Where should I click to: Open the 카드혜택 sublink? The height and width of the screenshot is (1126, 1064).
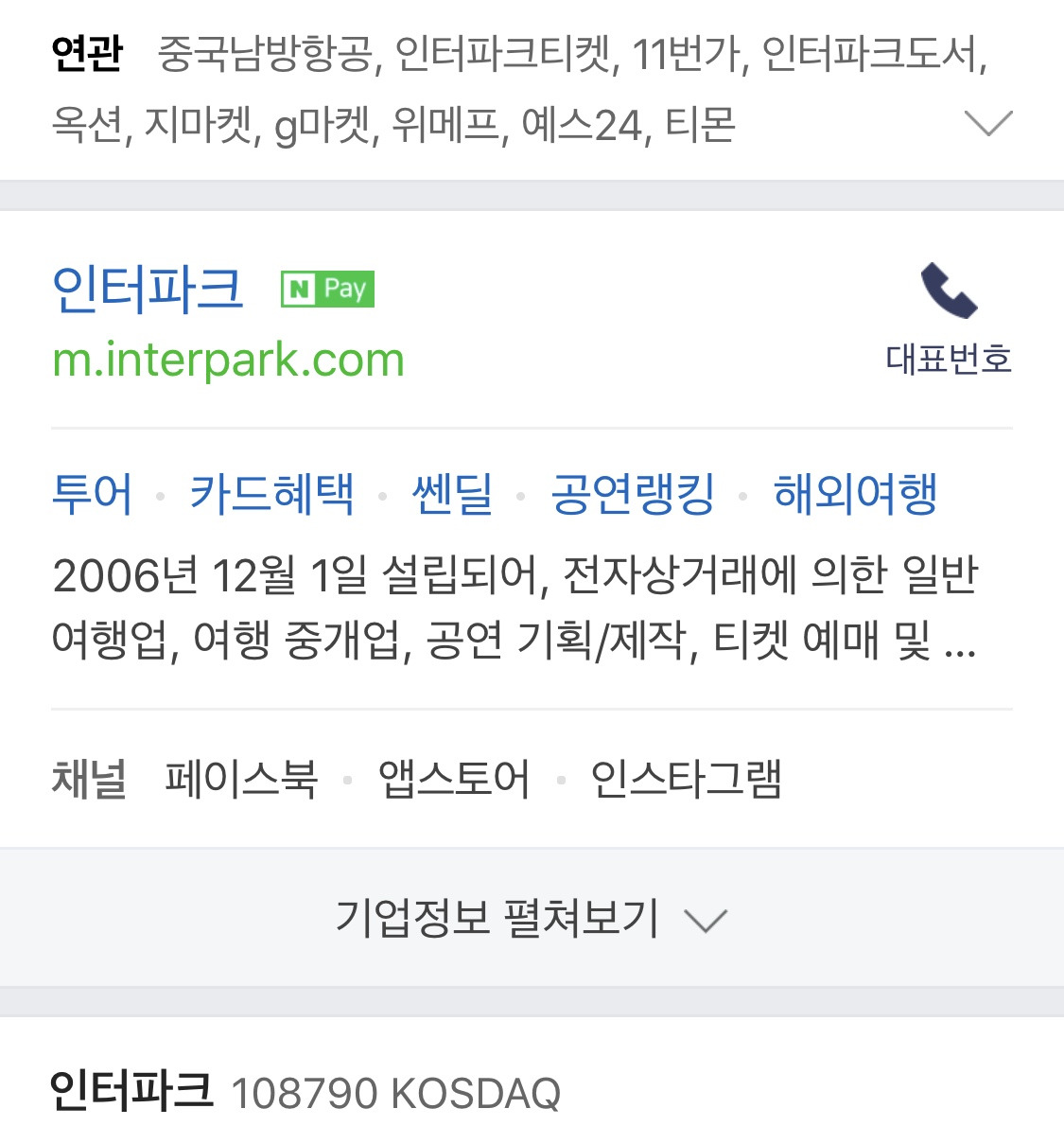click(271, 494)
